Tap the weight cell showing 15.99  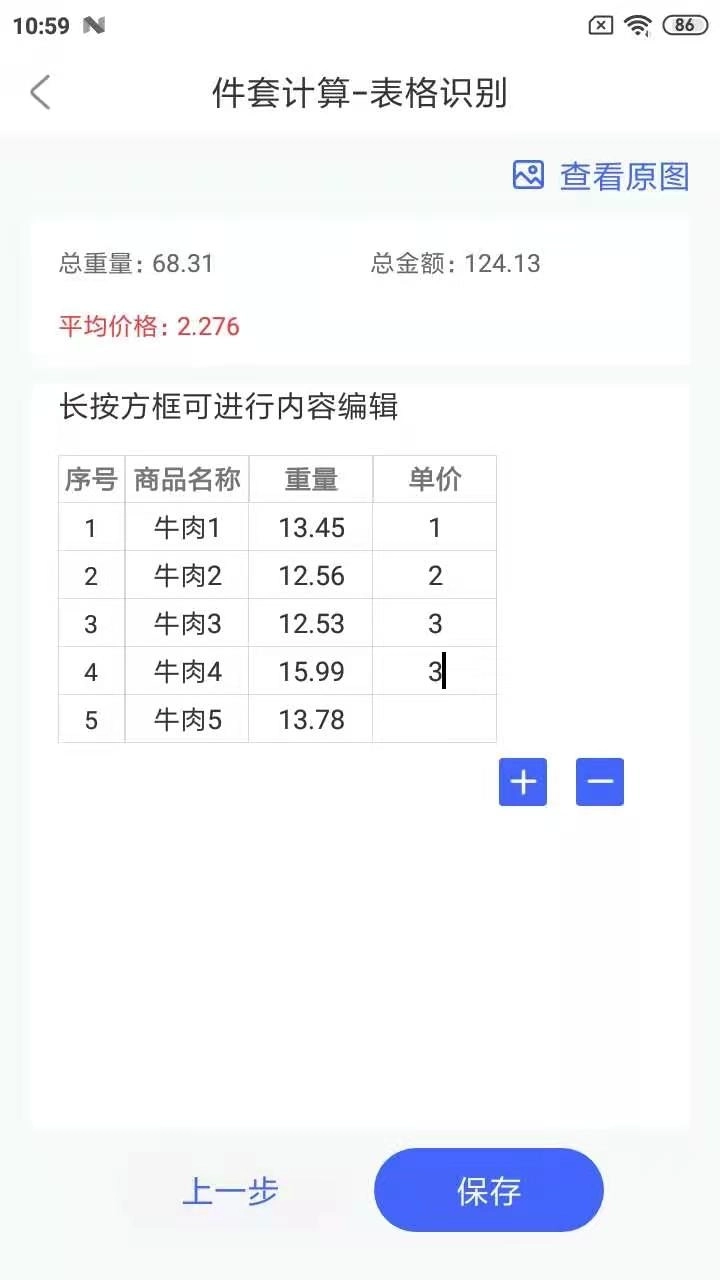click(310, 671)
